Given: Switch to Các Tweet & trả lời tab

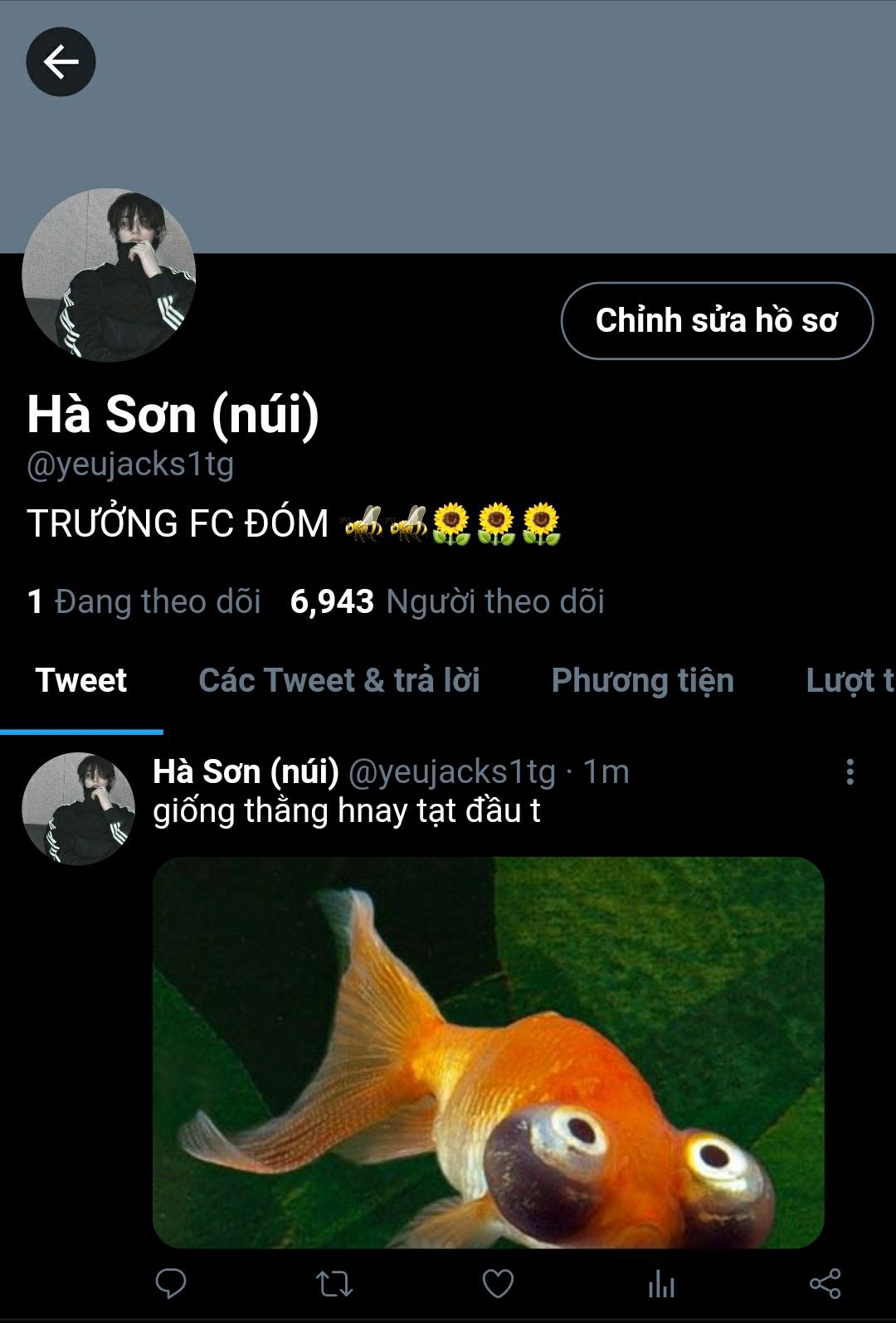Looking at the screenshot, I should [339, 681].
